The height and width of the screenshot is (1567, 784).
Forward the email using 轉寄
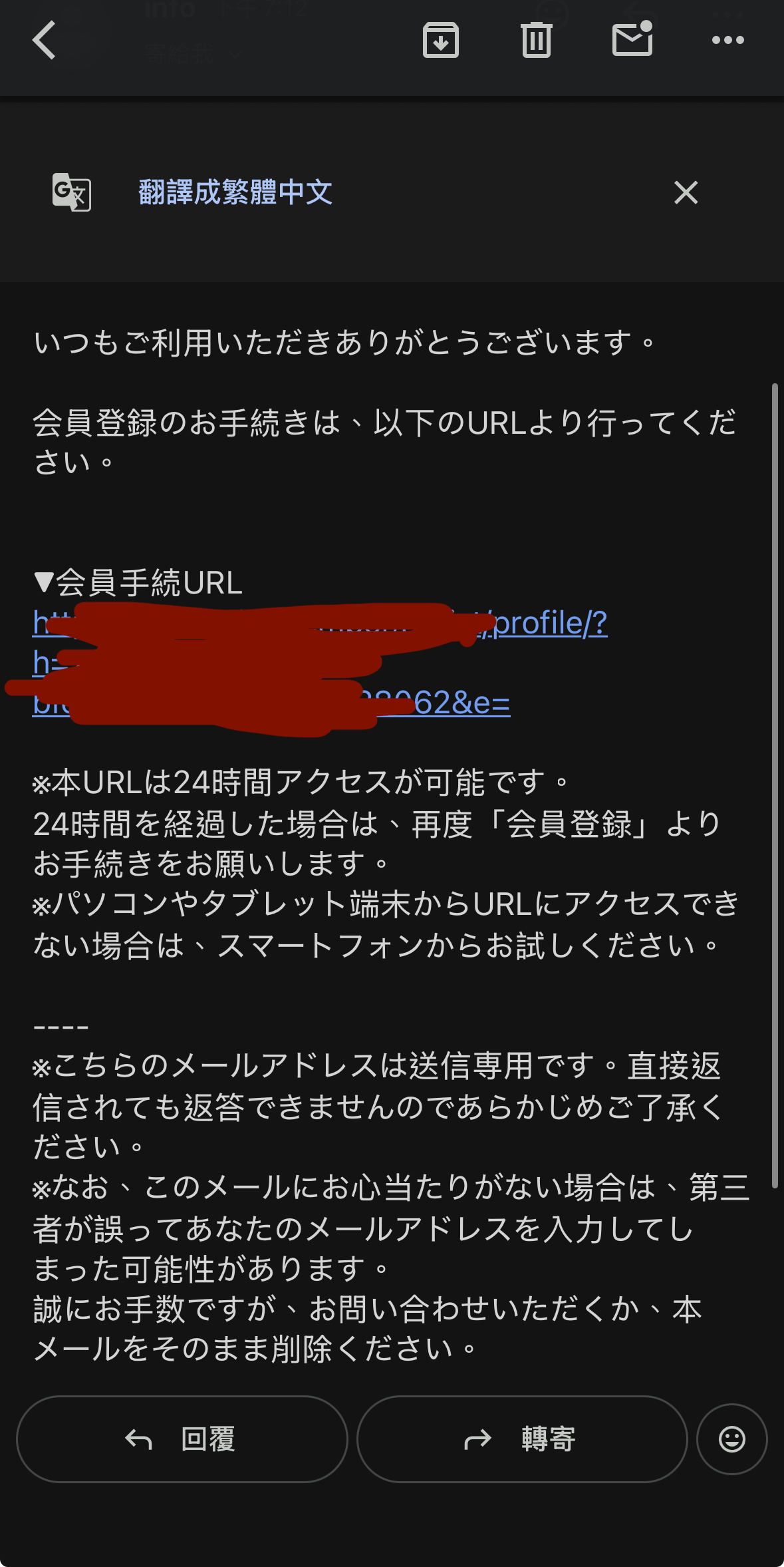(x=521, y=1440)
